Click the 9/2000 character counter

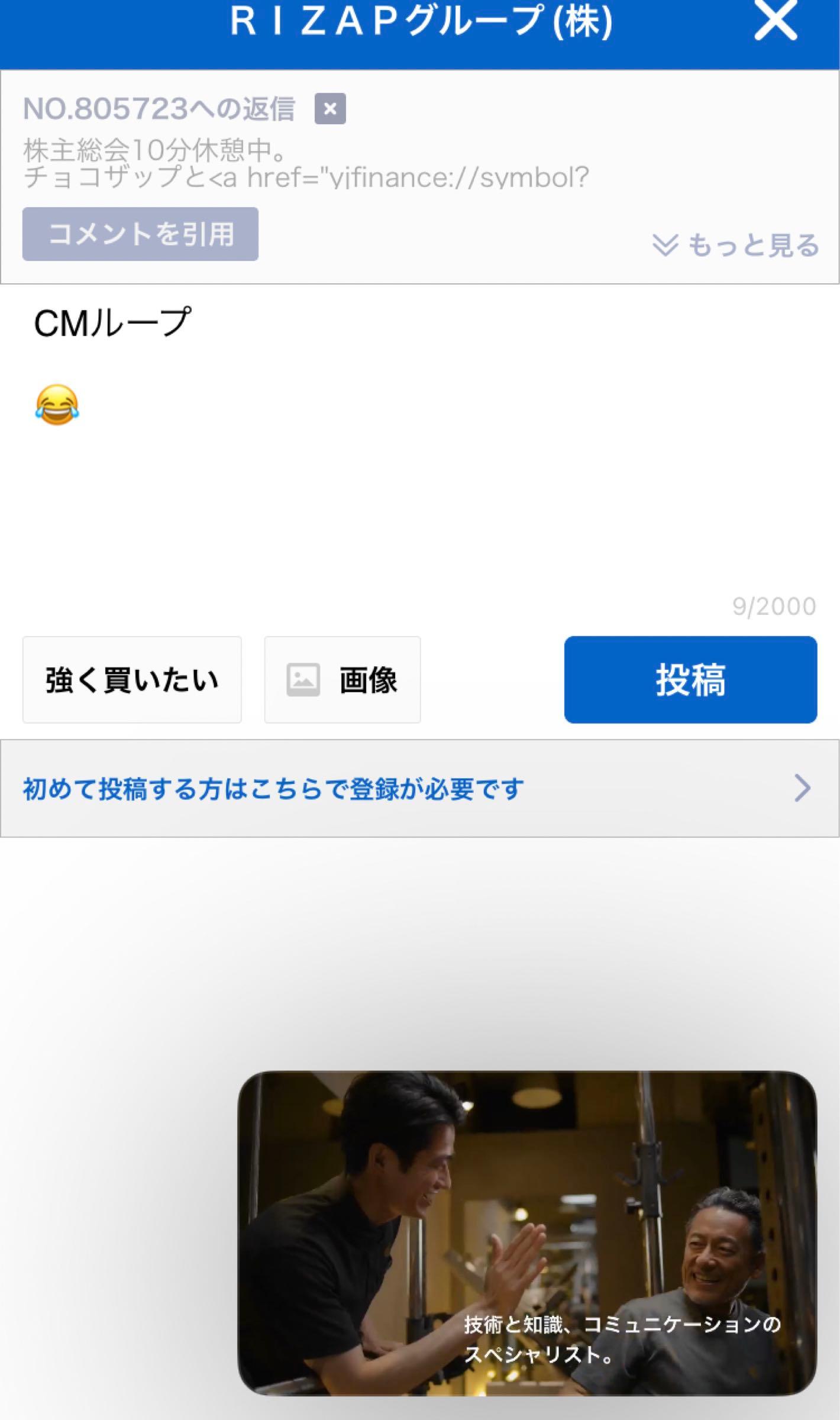tap(774, 605)
